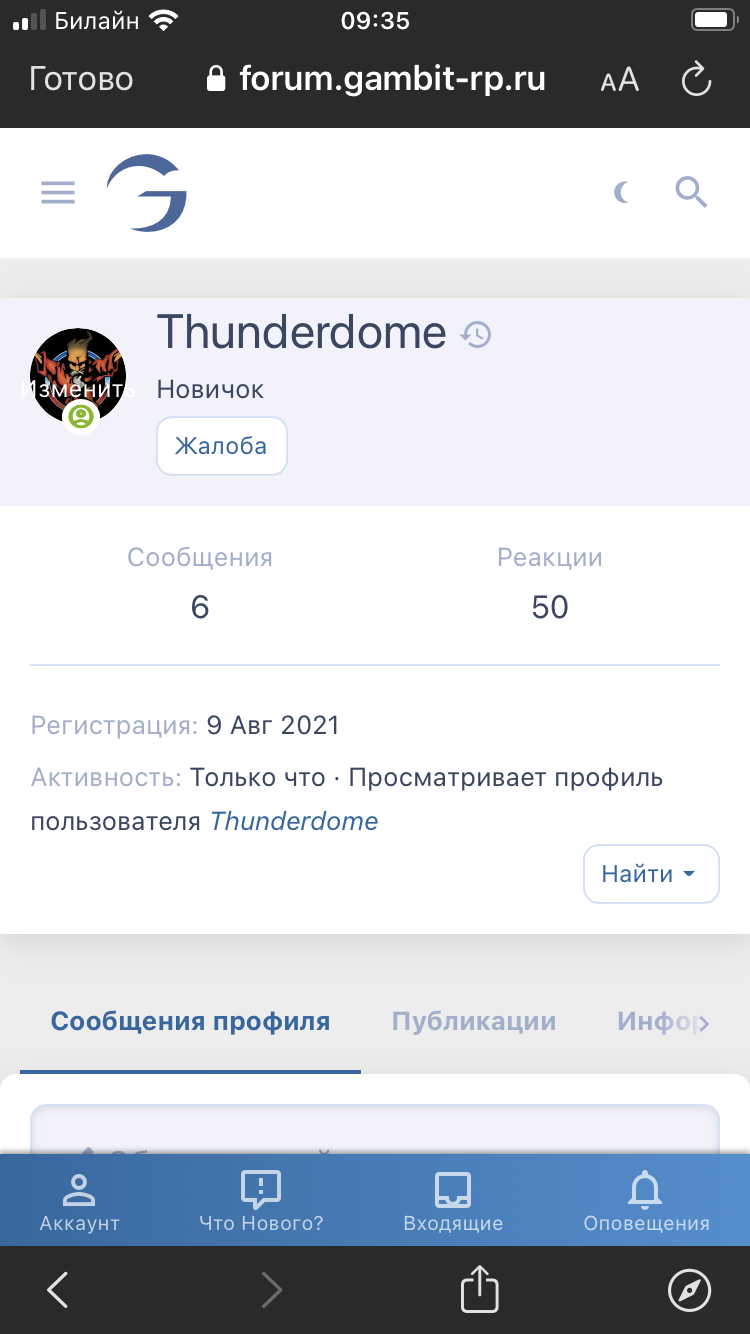Viewport: 750px width, 1334px height.
Task: Open username history icon next to Thunderdome
Action: (x=476, y=335)
